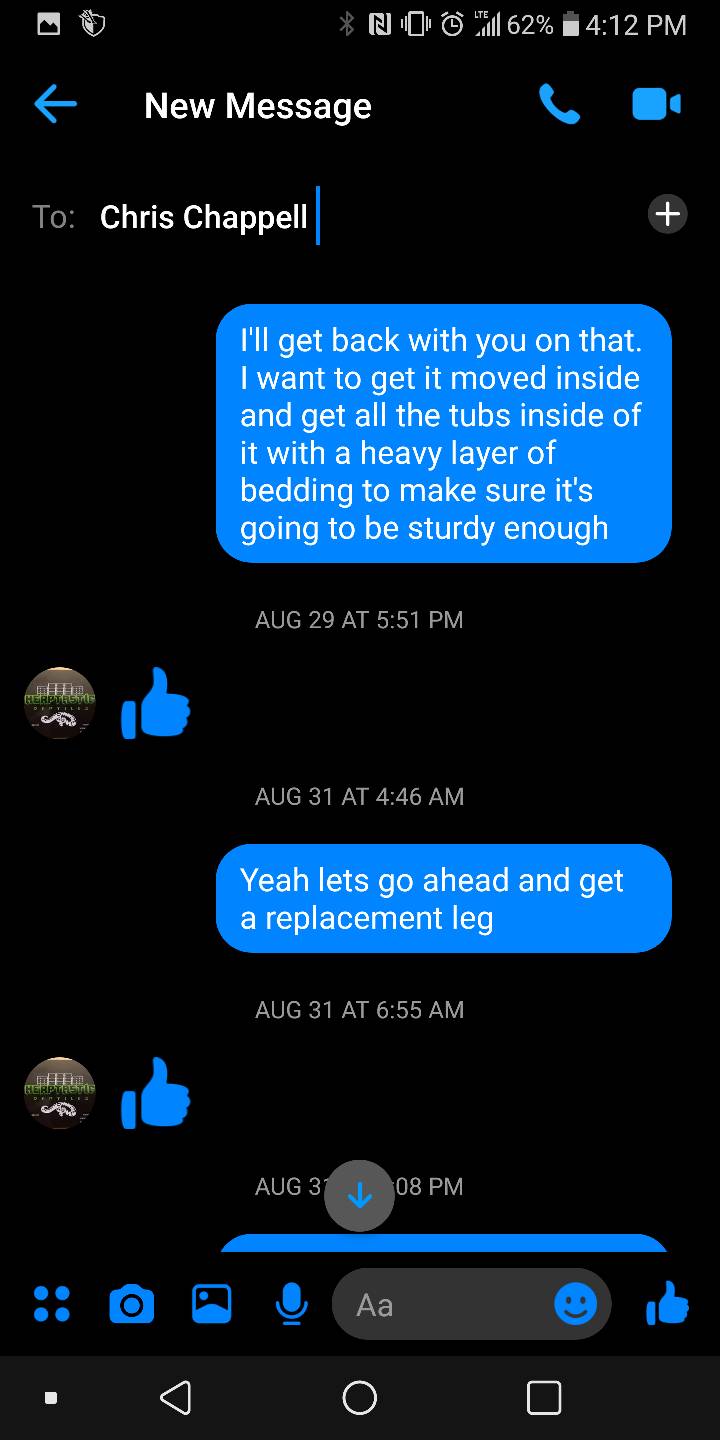Open the camera to take a photo
The width and height of the screenshot is (720, 1440).
[131, 1304]
